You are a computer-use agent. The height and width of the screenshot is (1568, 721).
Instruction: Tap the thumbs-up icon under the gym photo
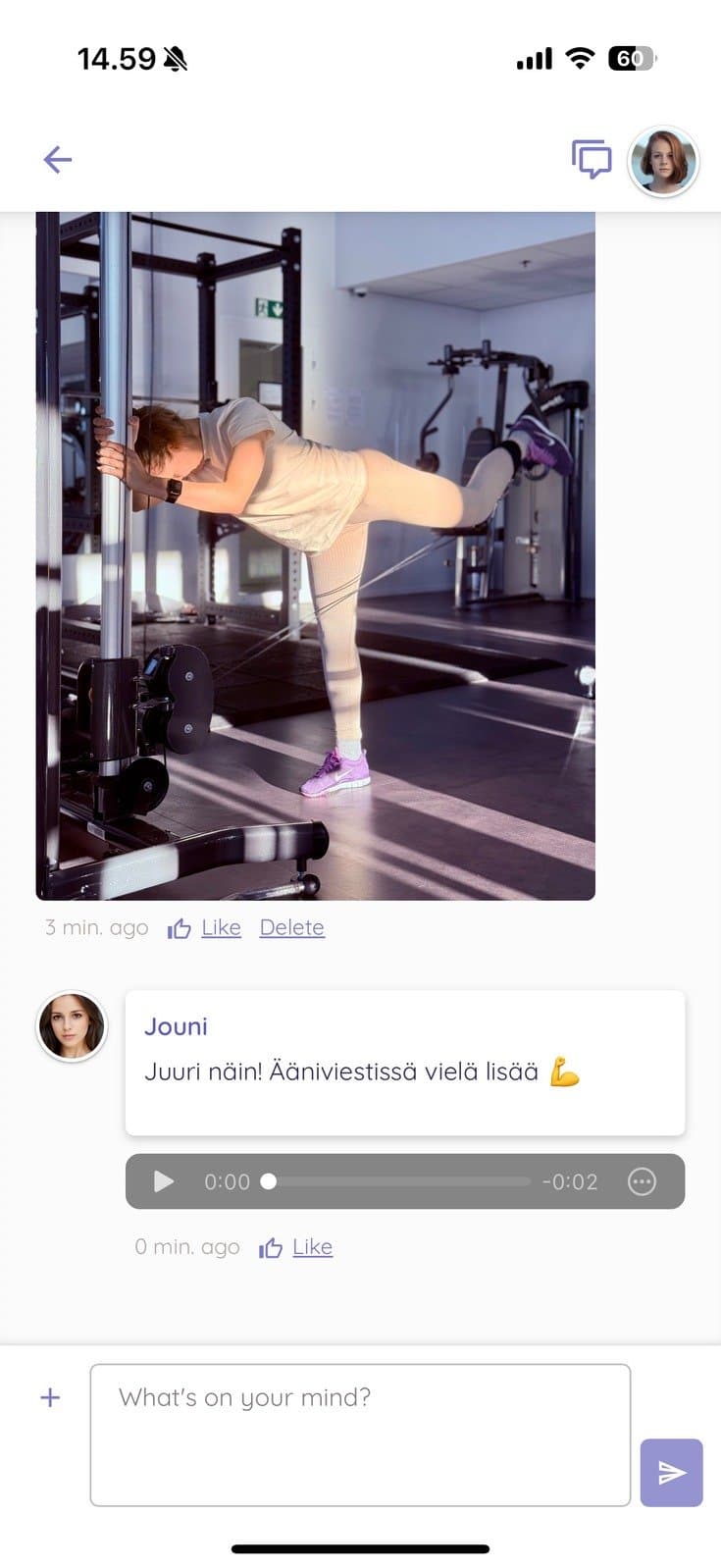178,926
